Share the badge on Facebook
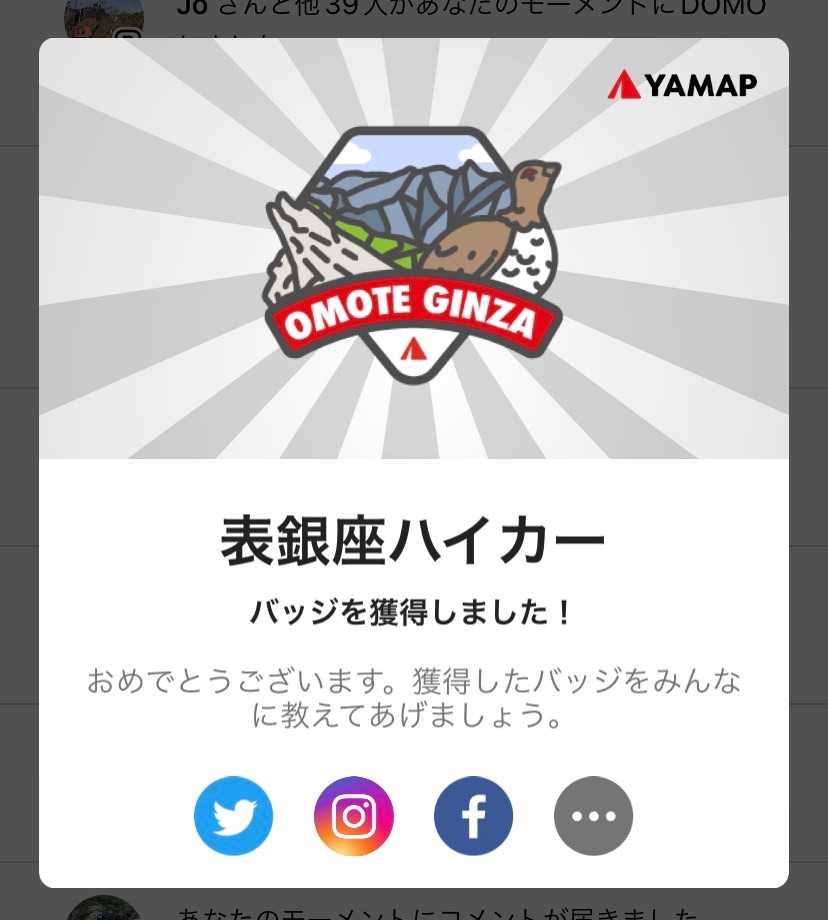This screenshot has height=920, width=828. click(x=473, y=816)
